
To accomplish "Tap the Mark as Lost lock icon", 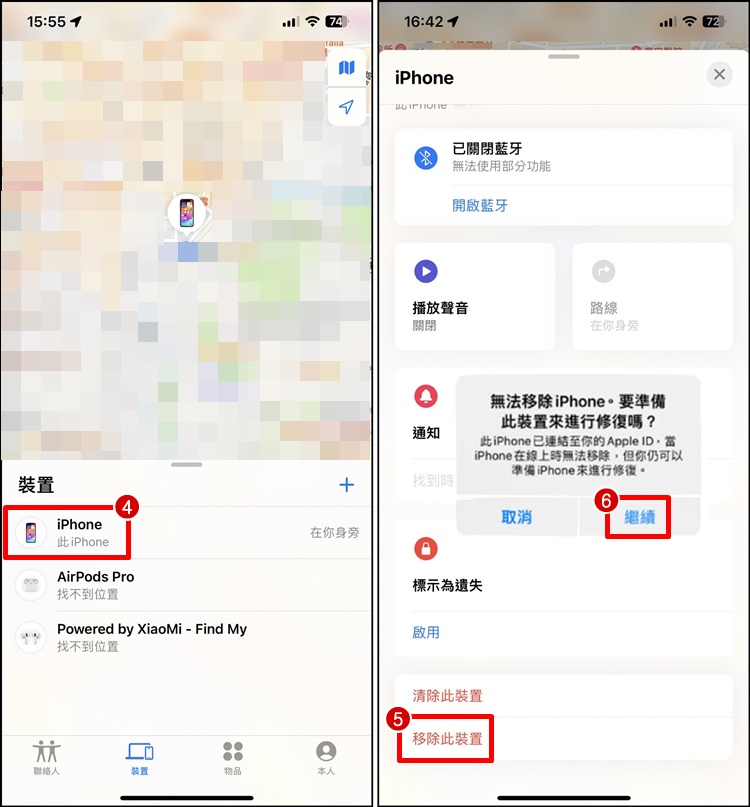I will pos(428,548).
